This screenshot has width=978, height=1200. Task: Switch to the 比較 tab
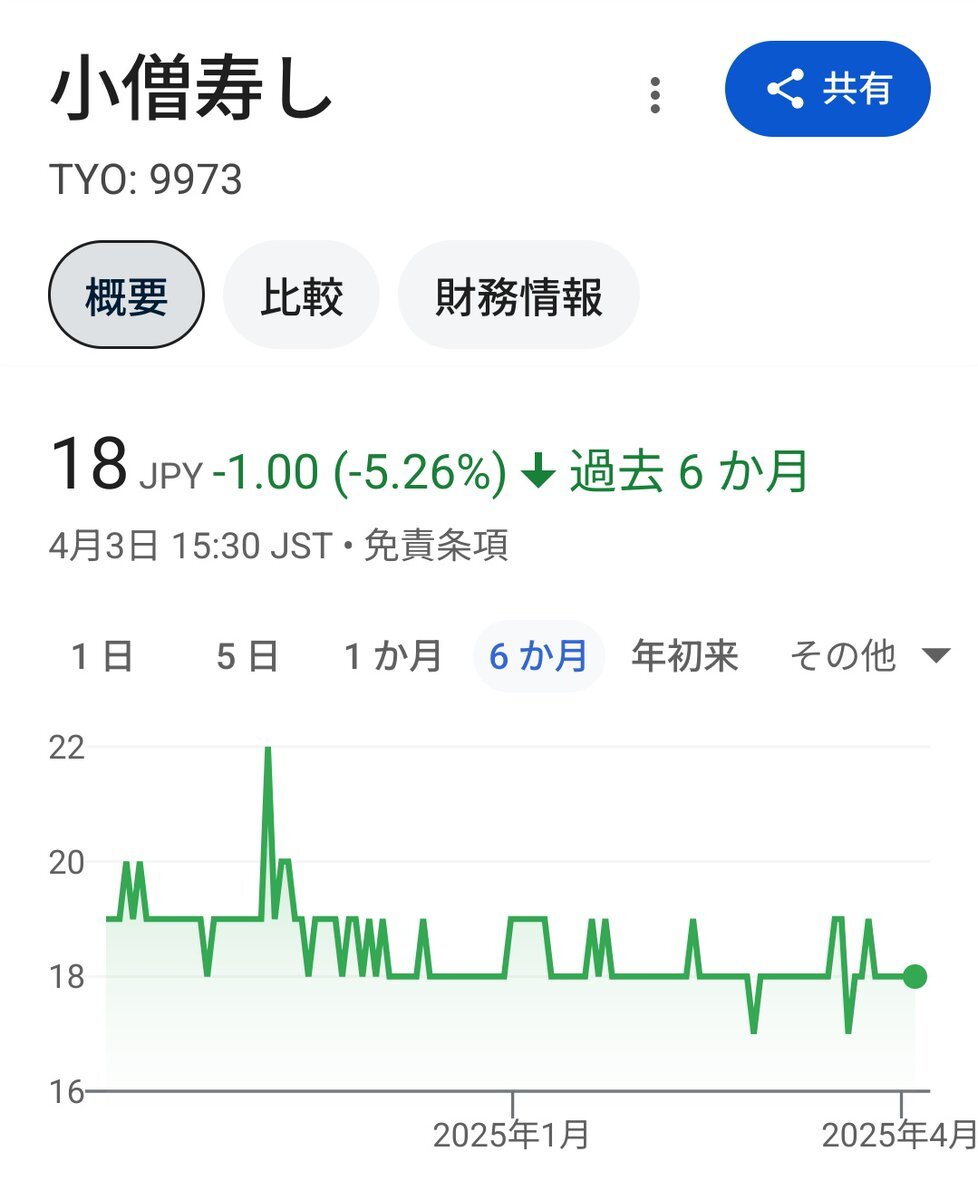coord(302,294)
